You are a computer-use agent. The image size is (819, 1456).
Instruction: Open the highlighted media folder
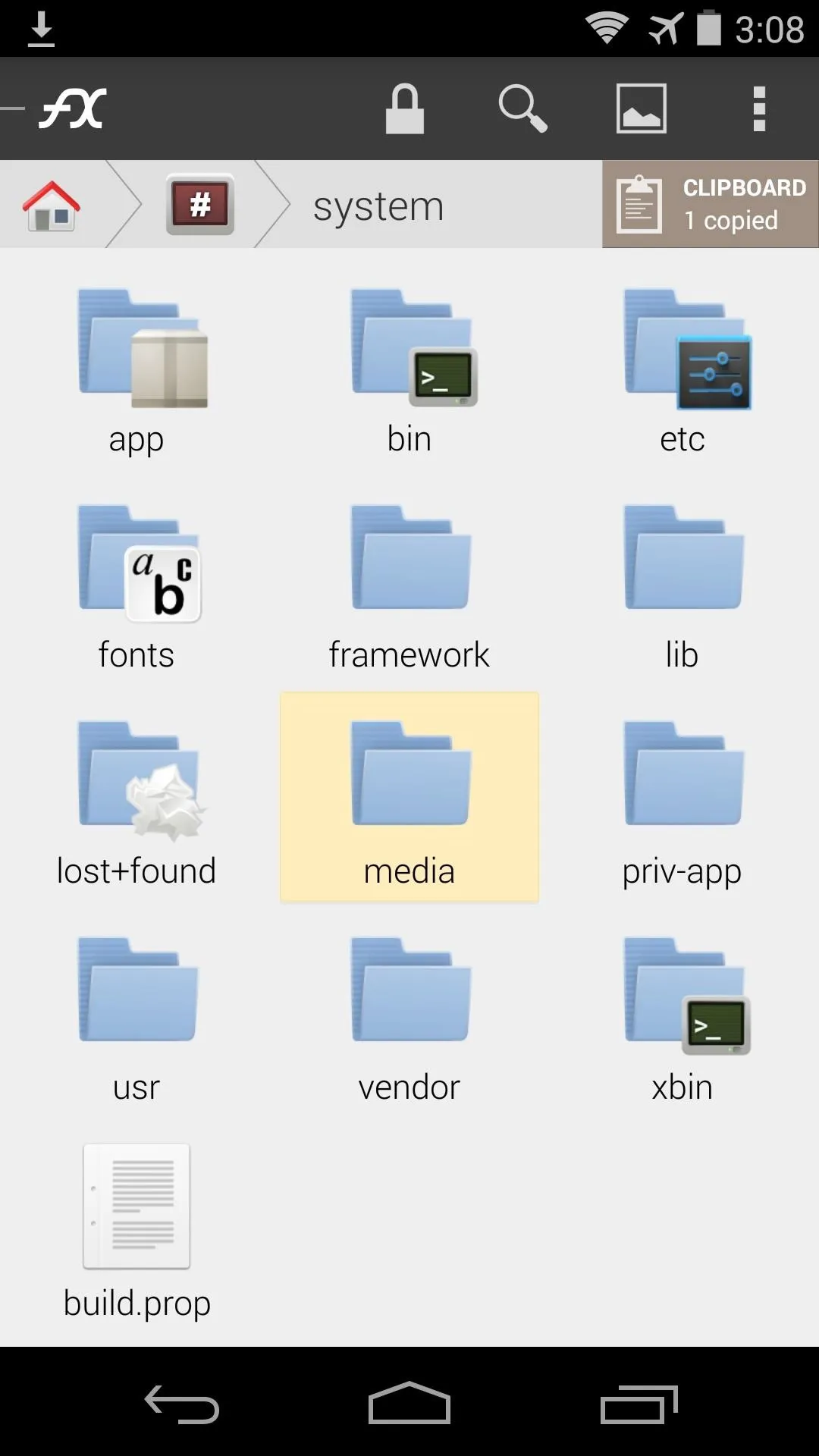click(x=409, y=797)
